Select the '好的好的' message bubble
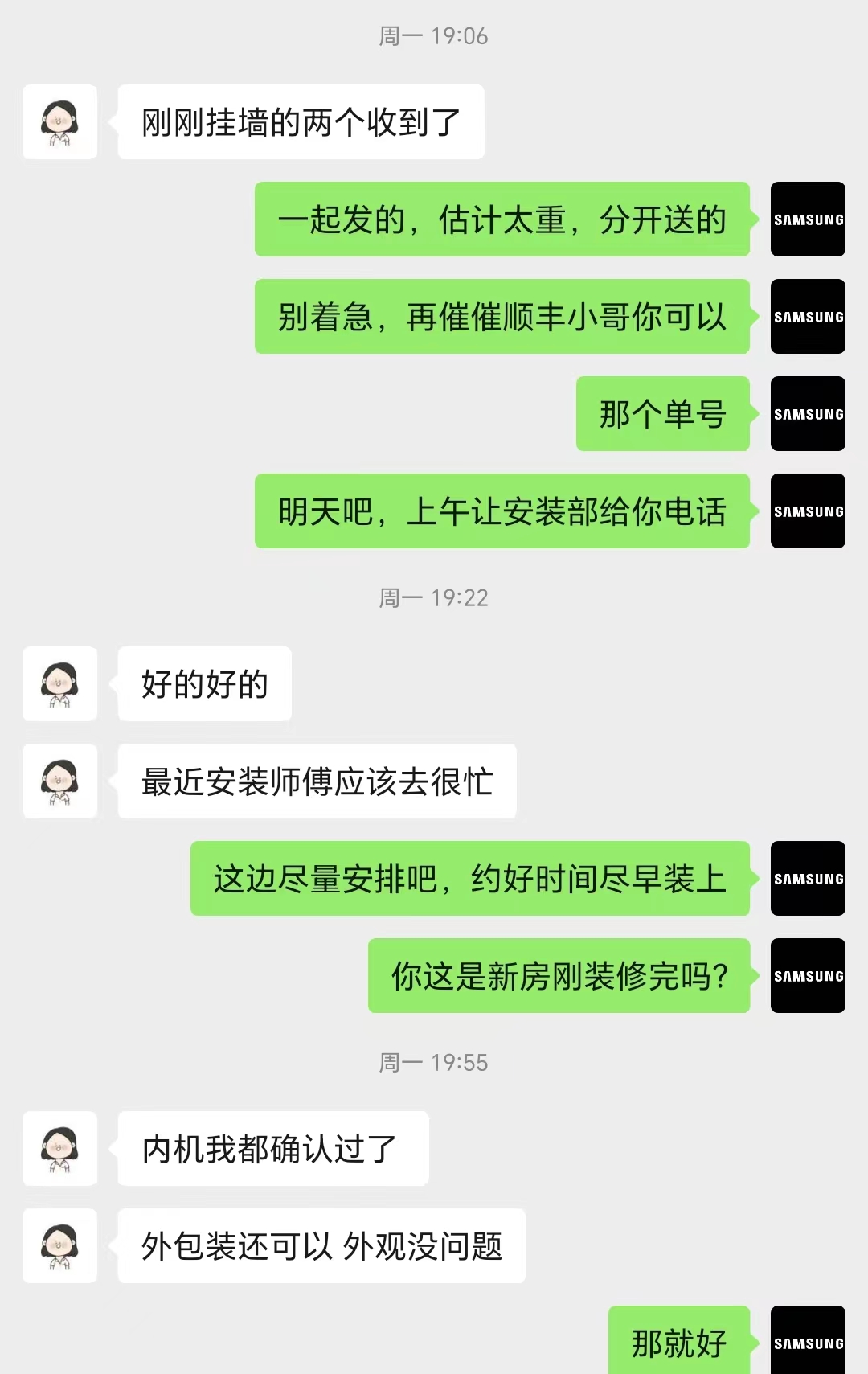Viewport: 868px width, 1374px height. click(x=204, y=684)
